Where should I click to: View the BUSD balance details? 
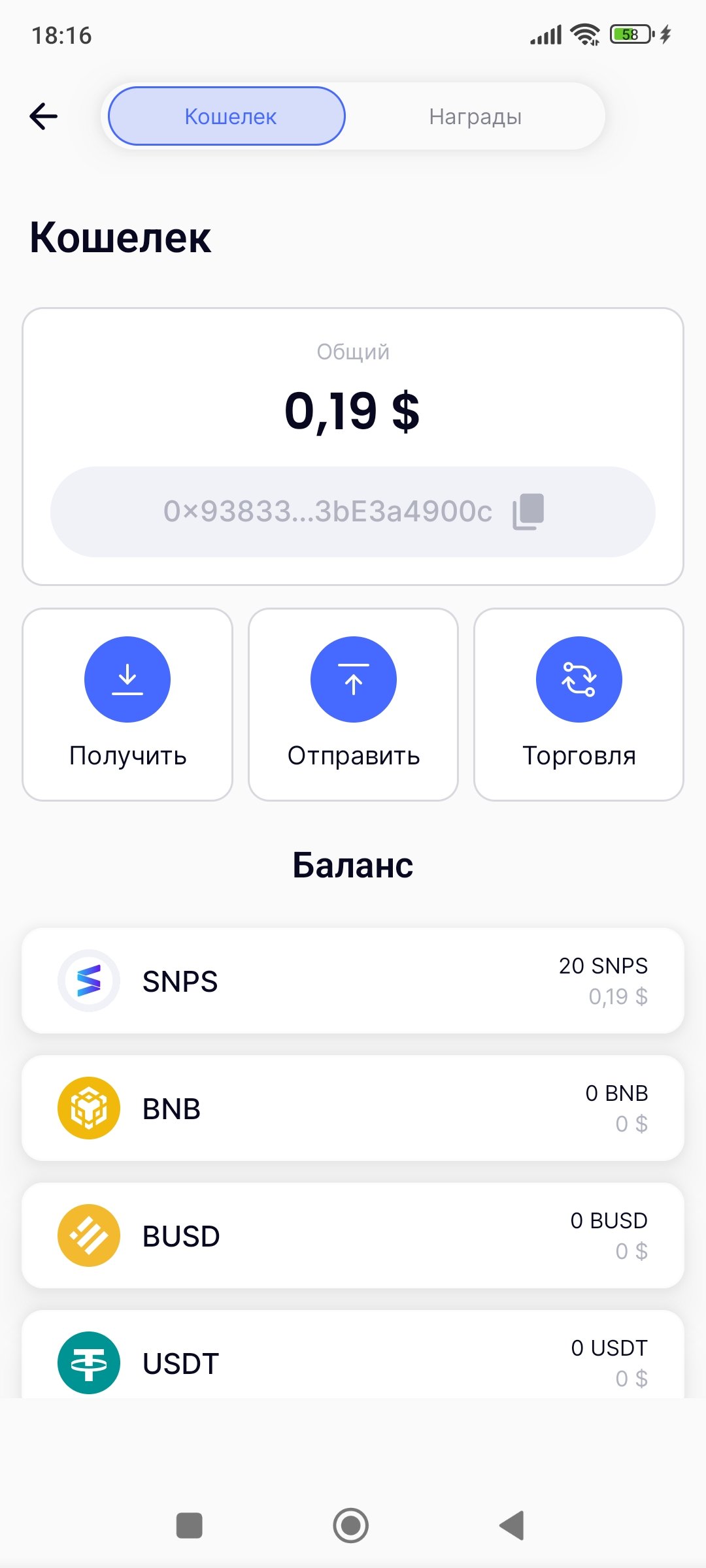(353, 1235)
